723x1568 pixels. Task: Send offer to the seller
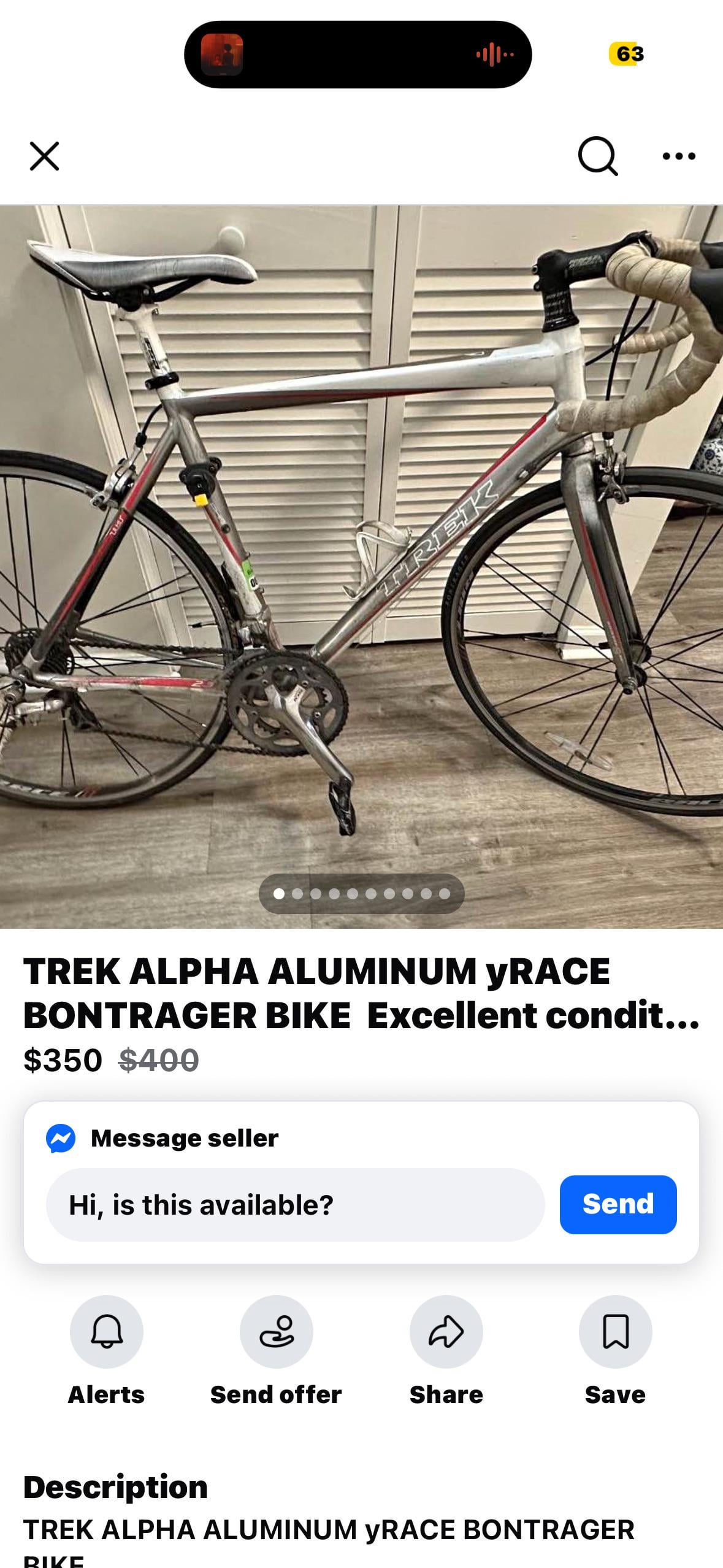pyautogui.click(x=276, y=1331)
